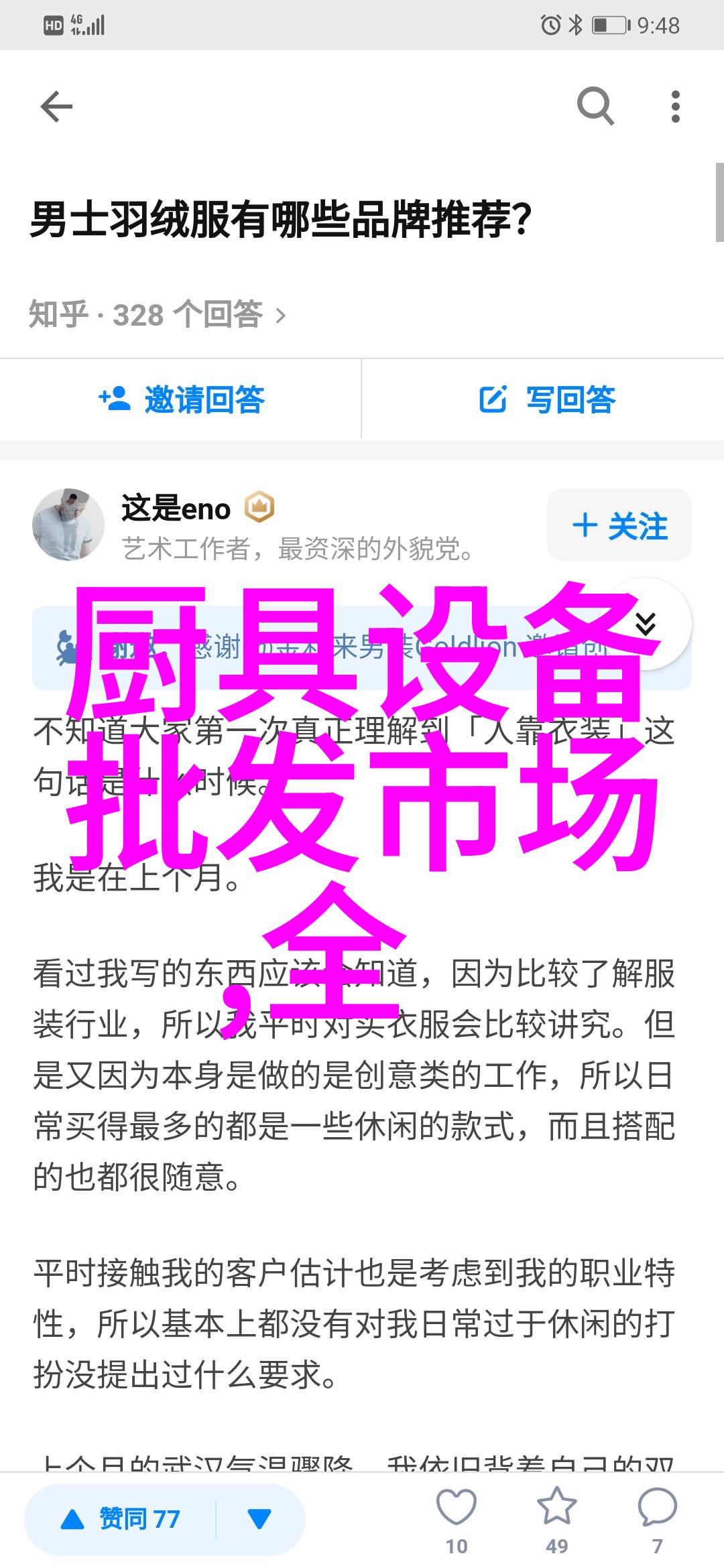Follow 这是eno with the 关注 button
The height and width of the screenshot is (1568, 724).
pos(619,525)
